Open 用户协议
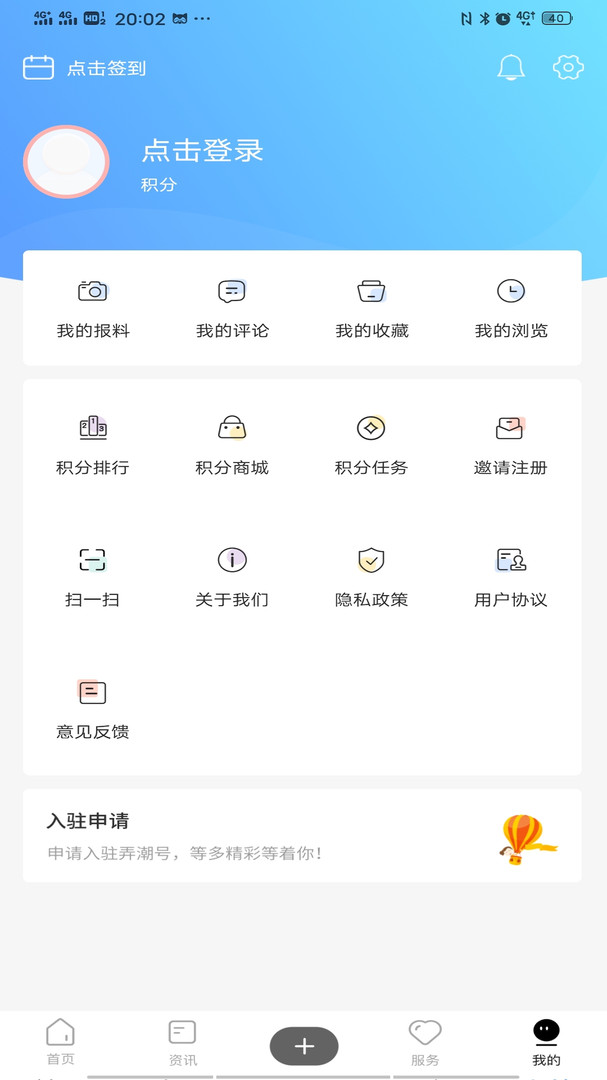 click(x=511, y=577)
